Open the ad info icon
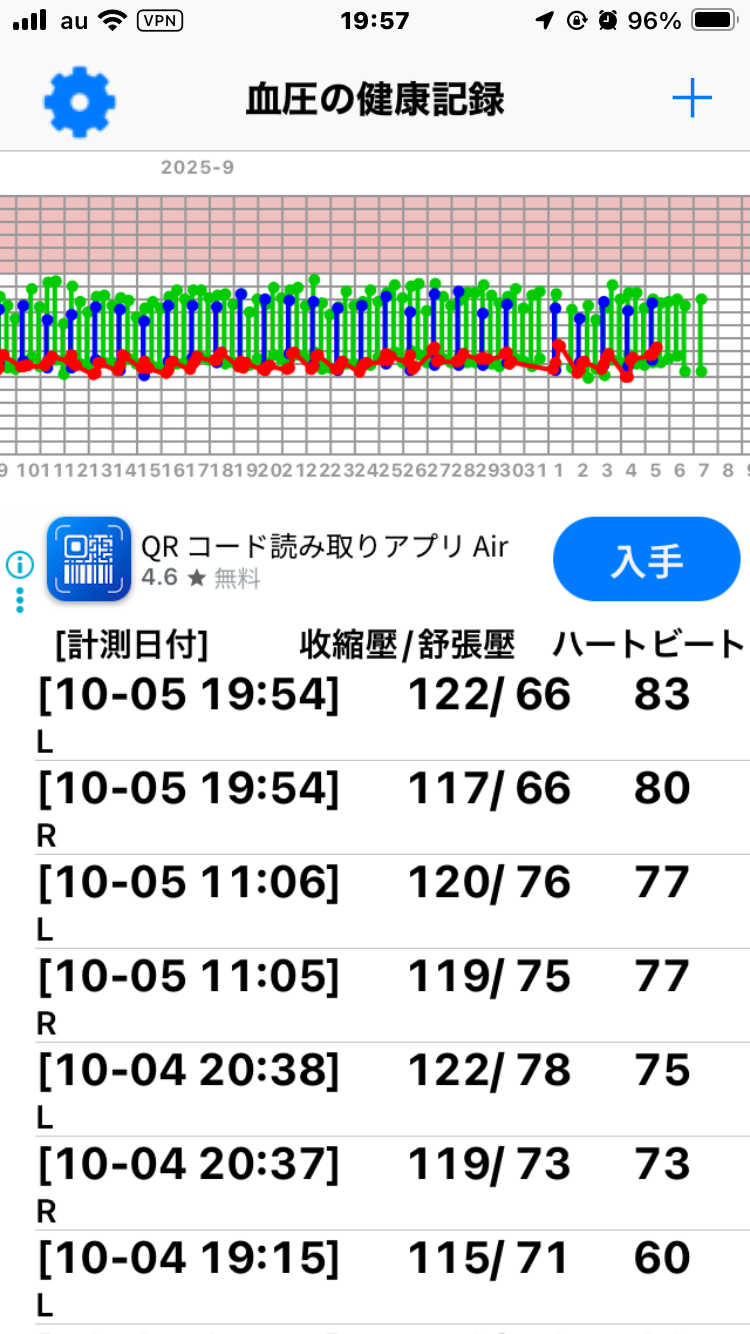Viewport: 750px width, 1334px height. [x=19, y=565]
